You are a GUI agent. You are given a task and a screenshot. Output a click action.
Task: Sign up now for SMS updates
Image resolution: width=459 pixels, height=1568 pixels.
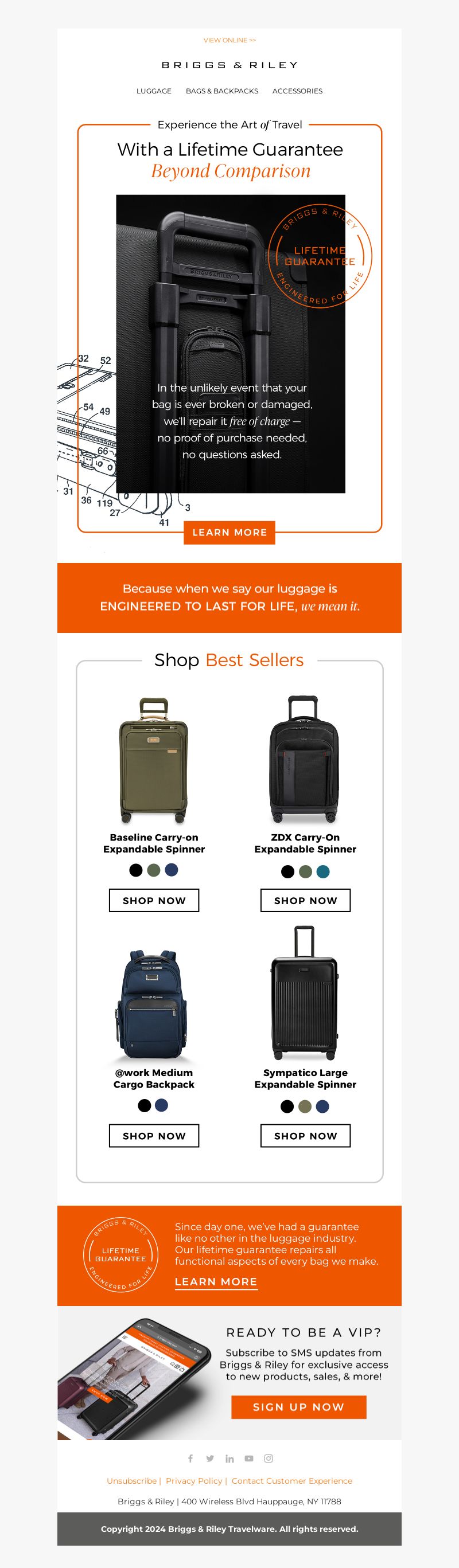point(299,1407)
